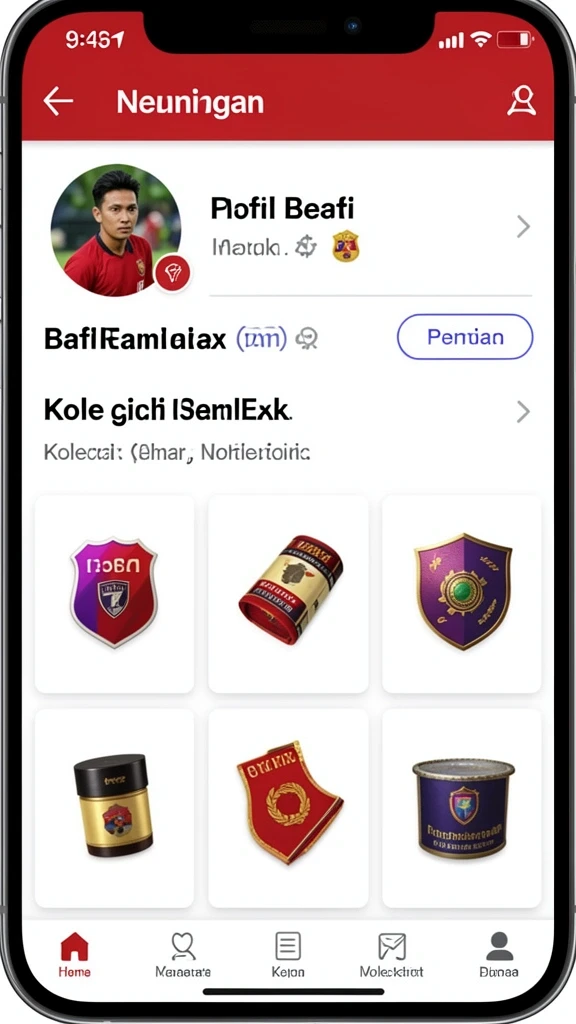Open the purple shield with green gem
Viewport: 576px width, 1024px height.
(462, 594)
